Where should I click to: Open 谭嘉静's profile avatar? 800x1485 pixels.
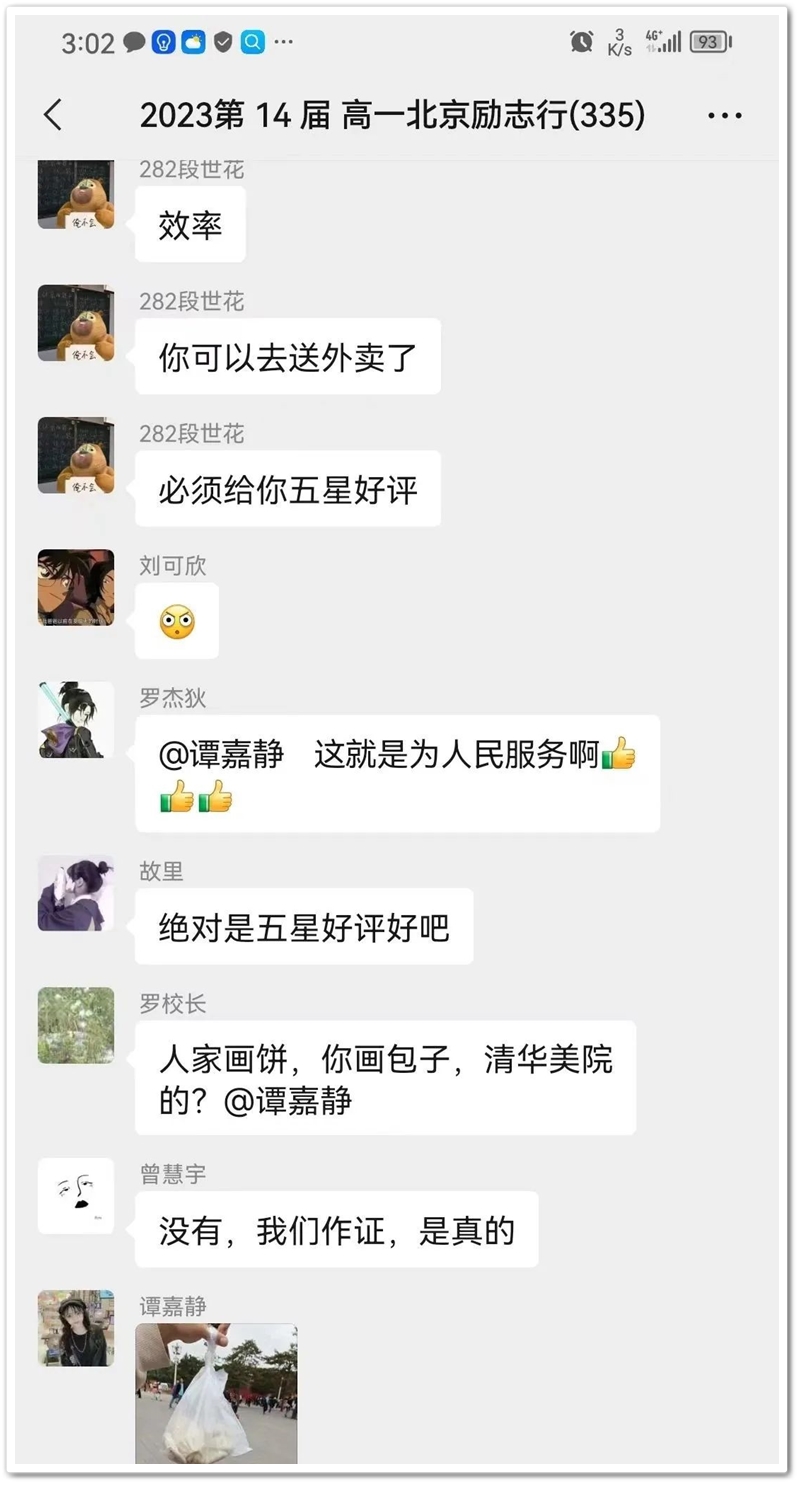click(x=76, y=1328)
